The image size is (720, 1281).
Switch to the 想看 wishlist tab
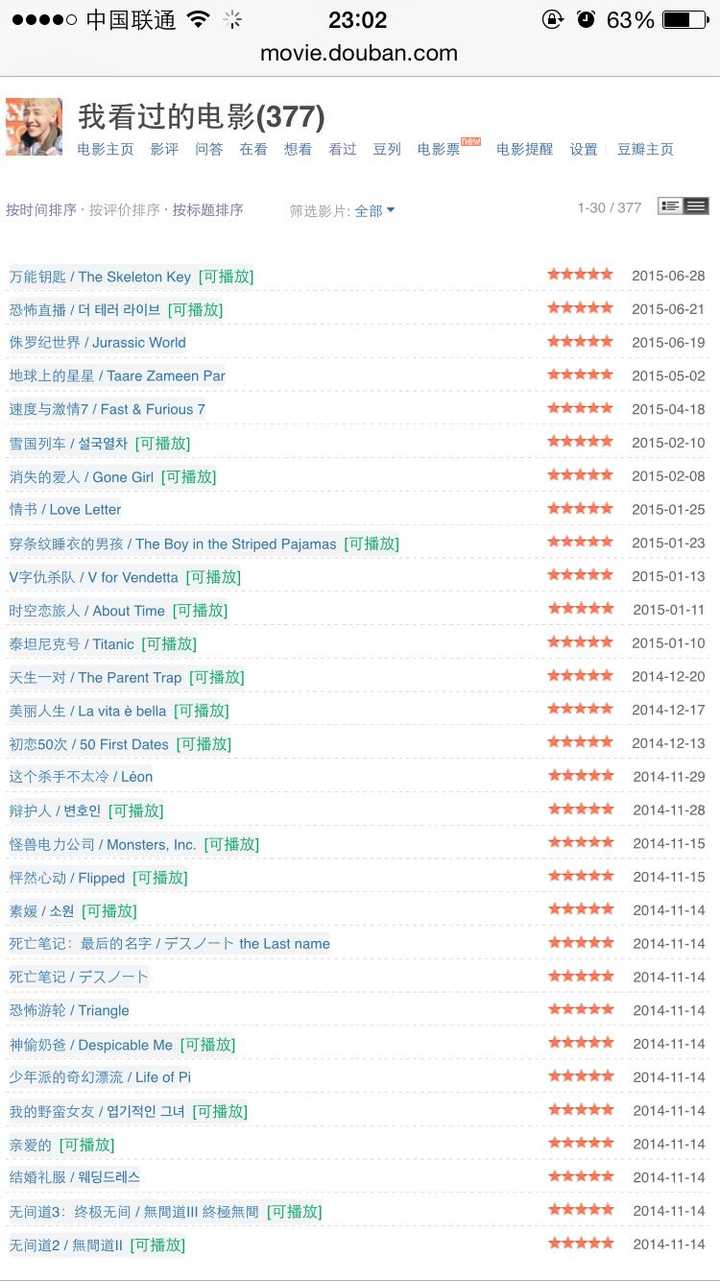click(298, 149)
